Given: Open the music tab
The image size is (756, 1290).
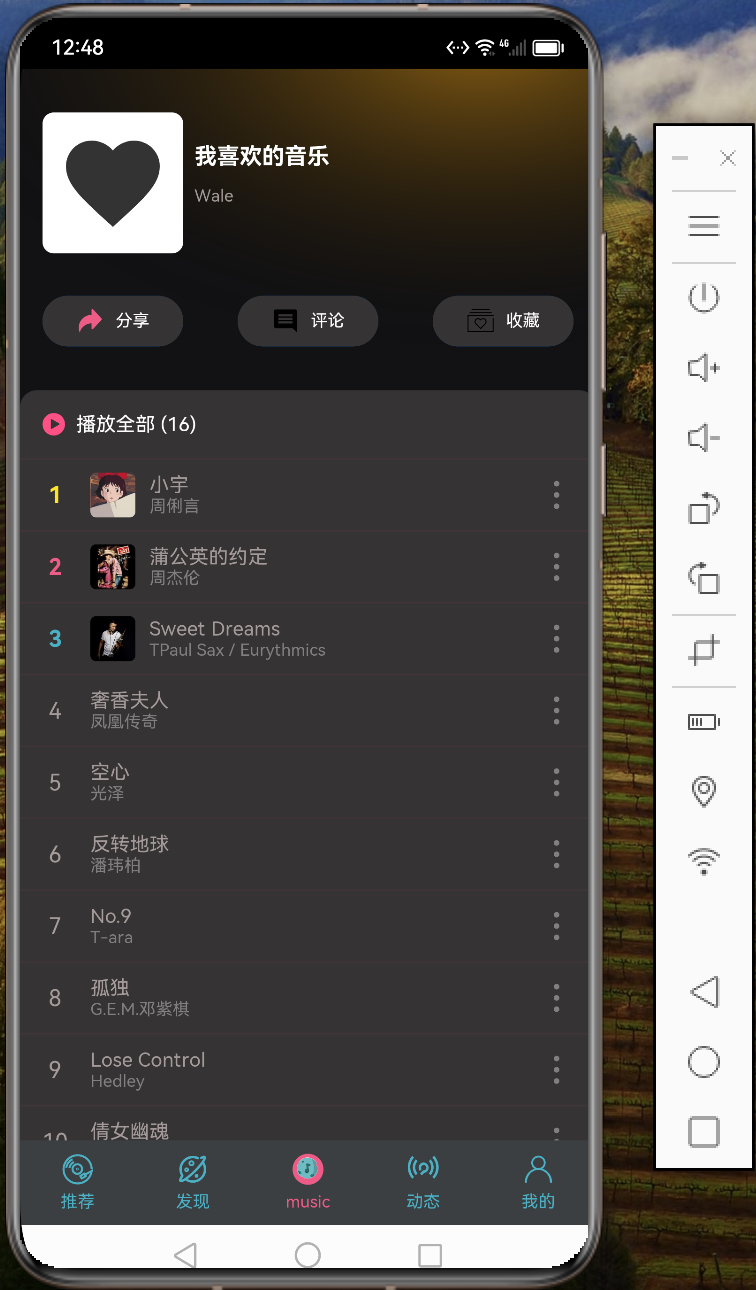Looking at the screenshot, I should (x=308, y=1182).
